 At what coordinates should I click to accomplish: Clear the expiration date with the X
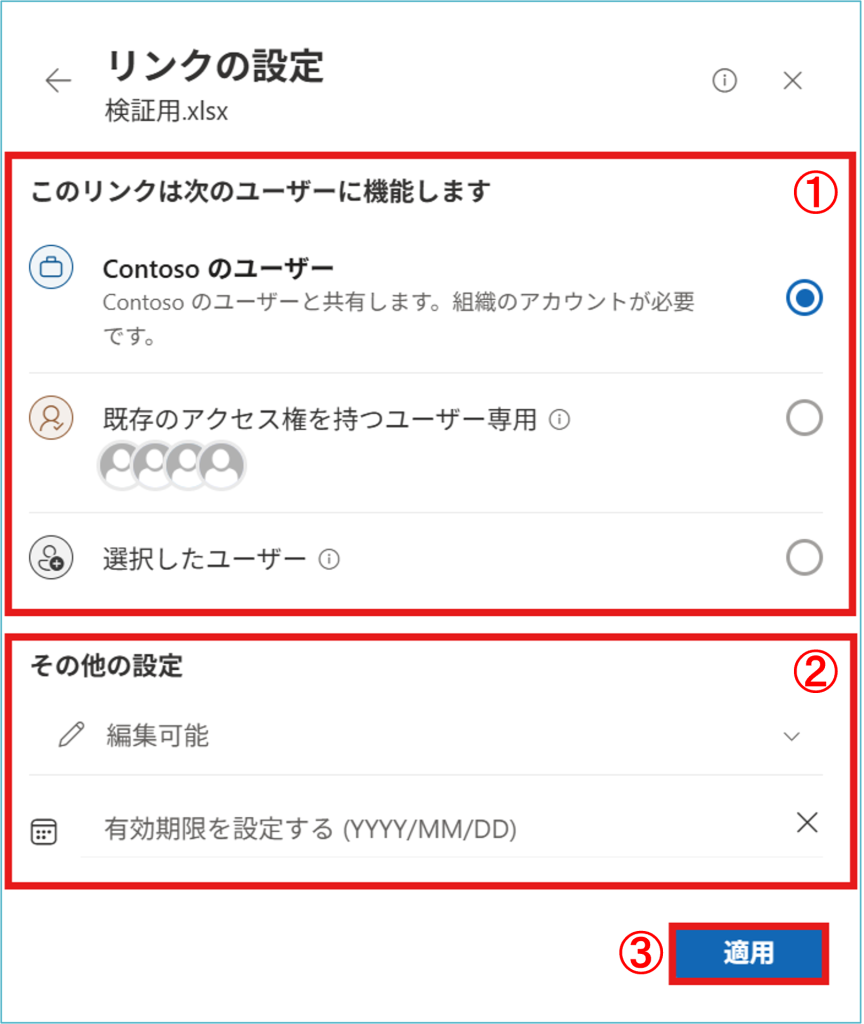(807, 823)
